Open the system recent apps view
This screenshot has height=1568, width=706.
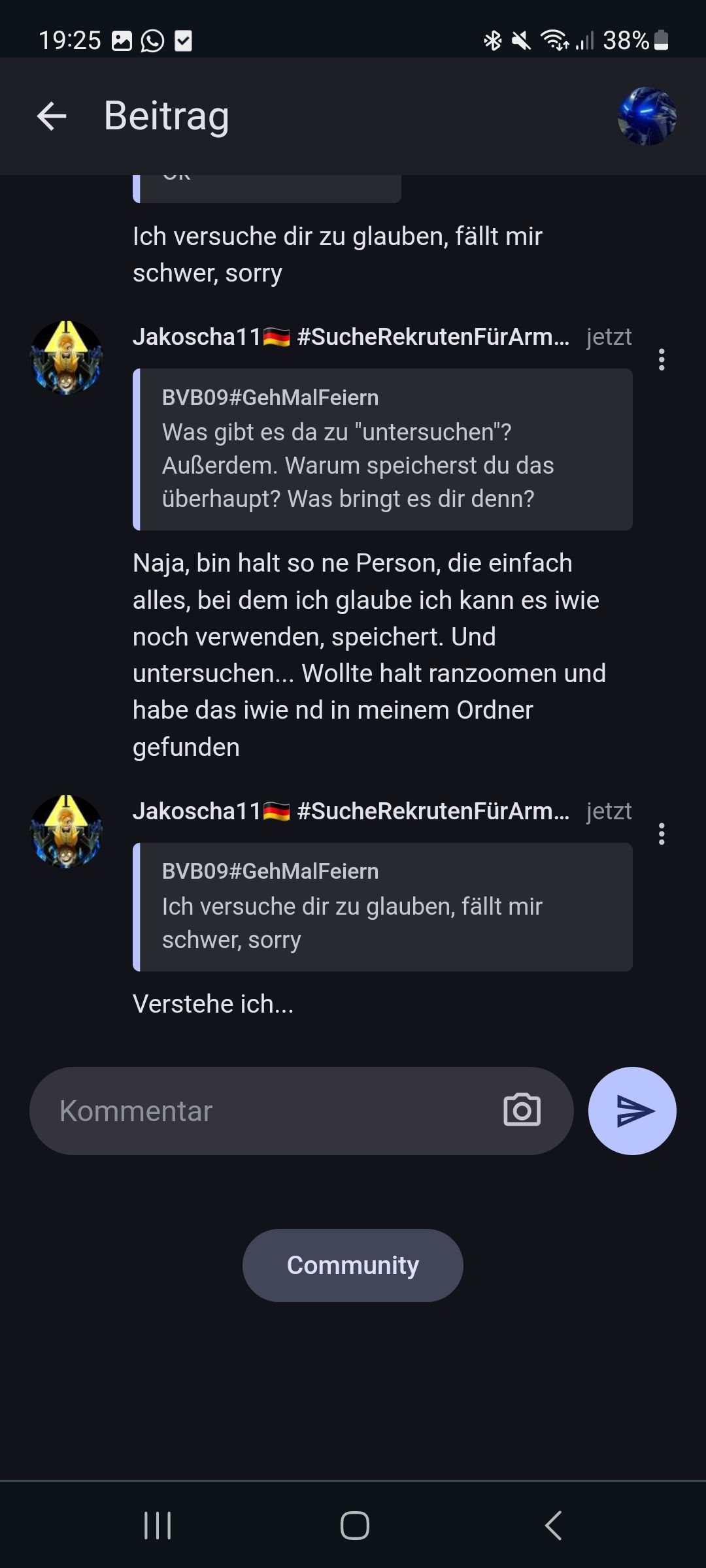[158, 1526]
